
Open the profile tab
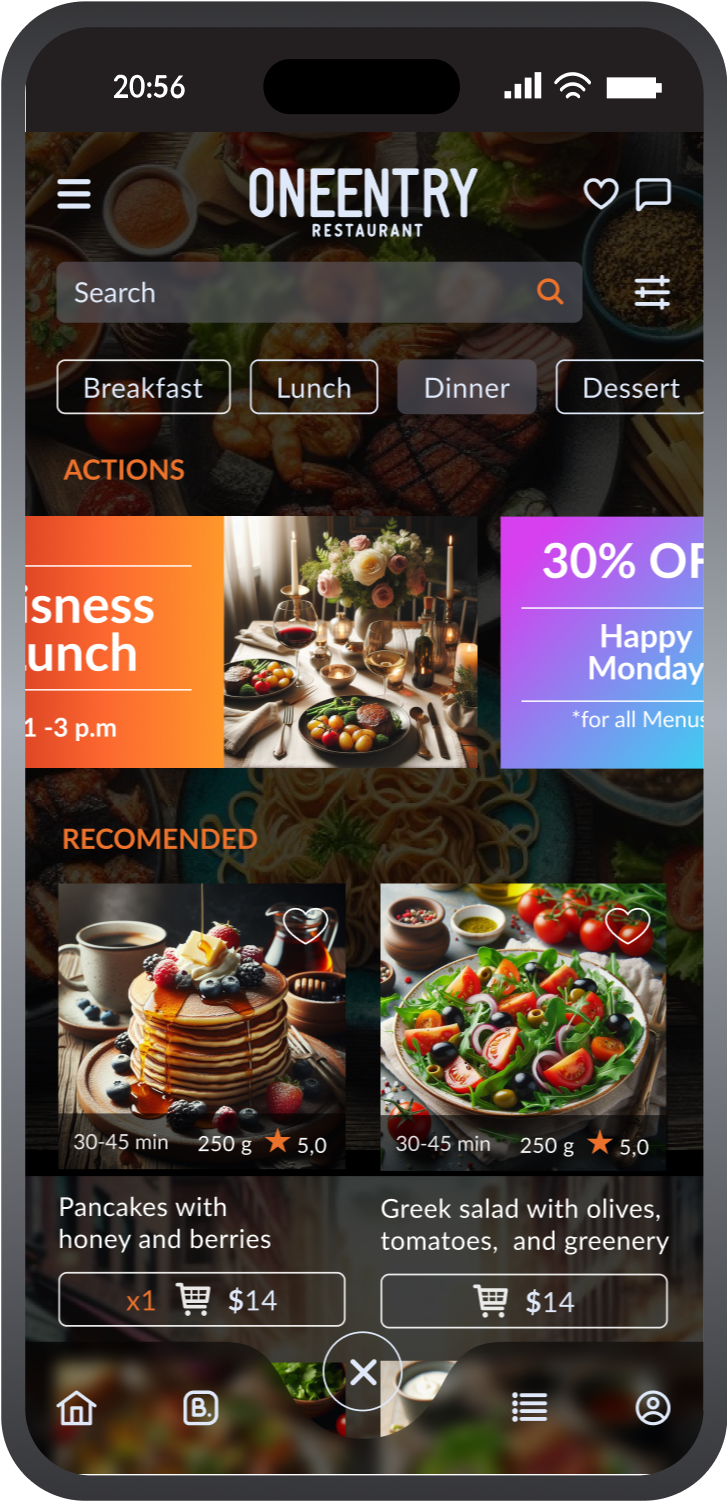[x=653, y=1408]
